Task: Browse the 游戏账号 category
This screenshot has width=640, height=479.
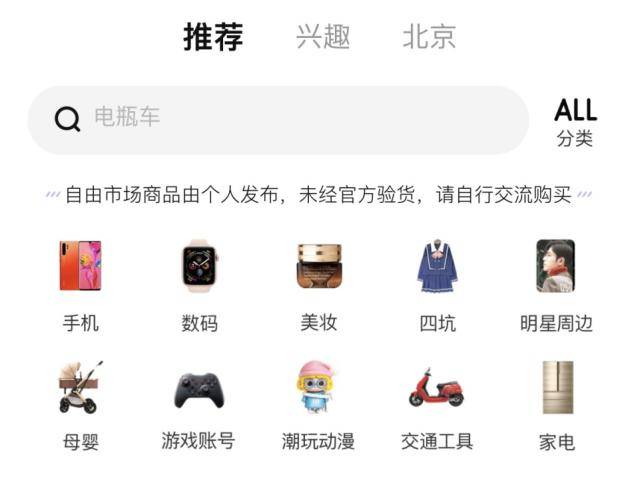Action: pos(199,403)
